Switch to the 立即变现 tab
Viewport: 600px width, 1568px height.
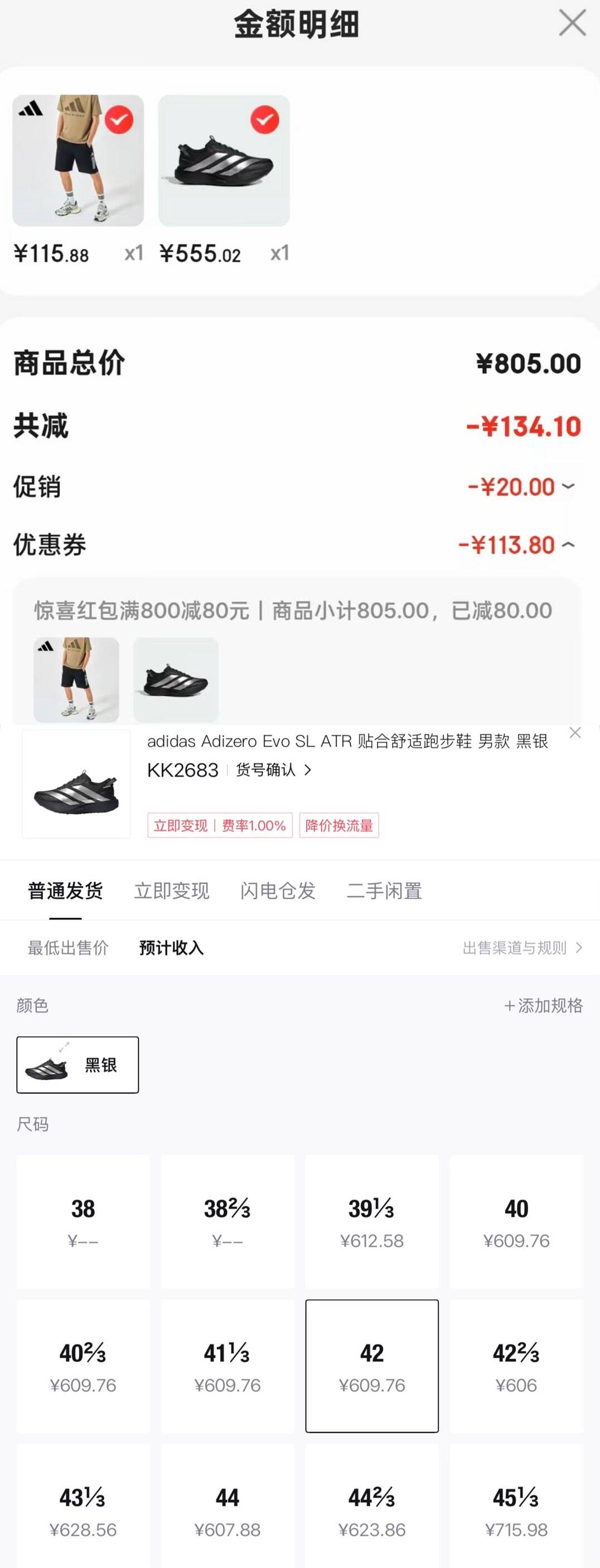tap(172, 891)
